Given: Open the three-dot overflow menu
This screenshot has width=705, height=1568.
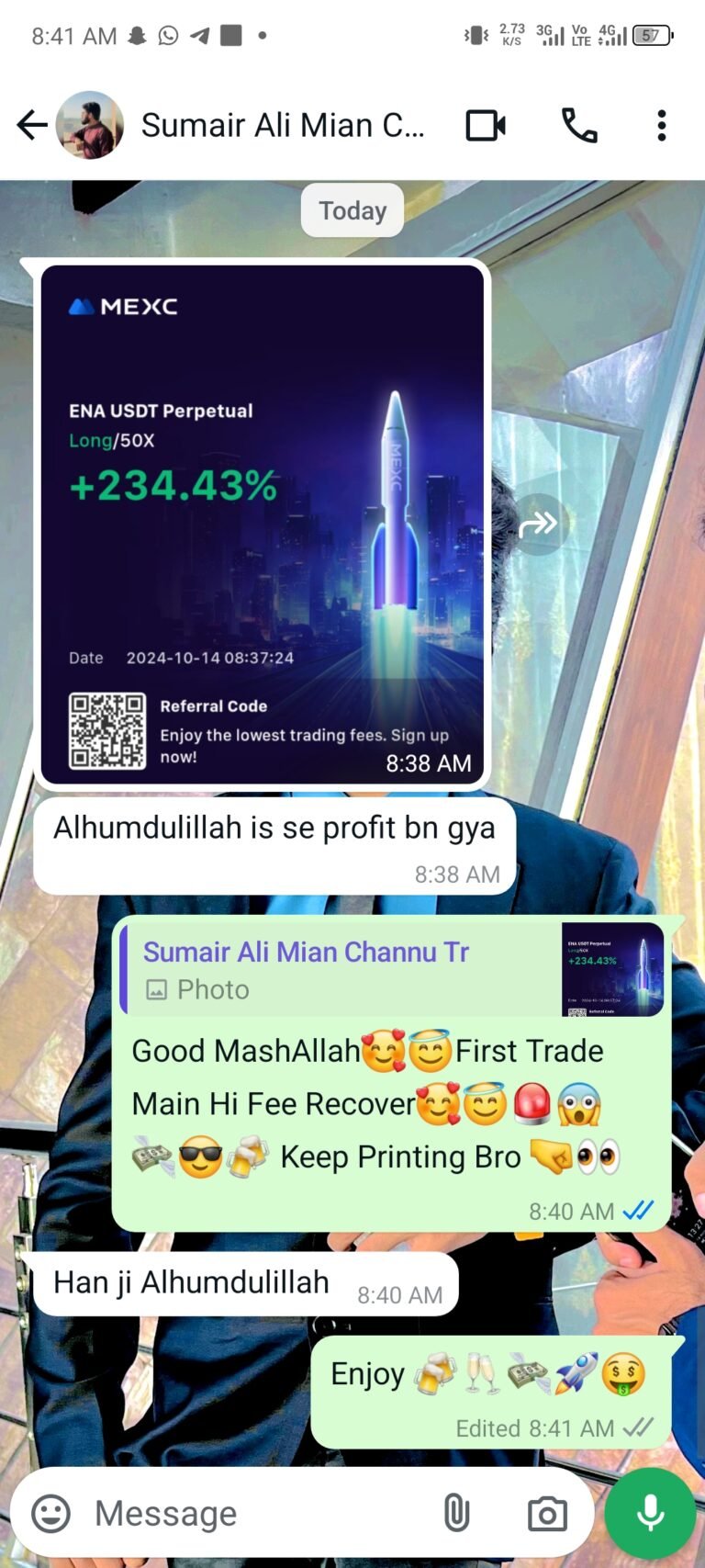Looking at the screenshot, I should pyautogui.click(x=661, y=125).
